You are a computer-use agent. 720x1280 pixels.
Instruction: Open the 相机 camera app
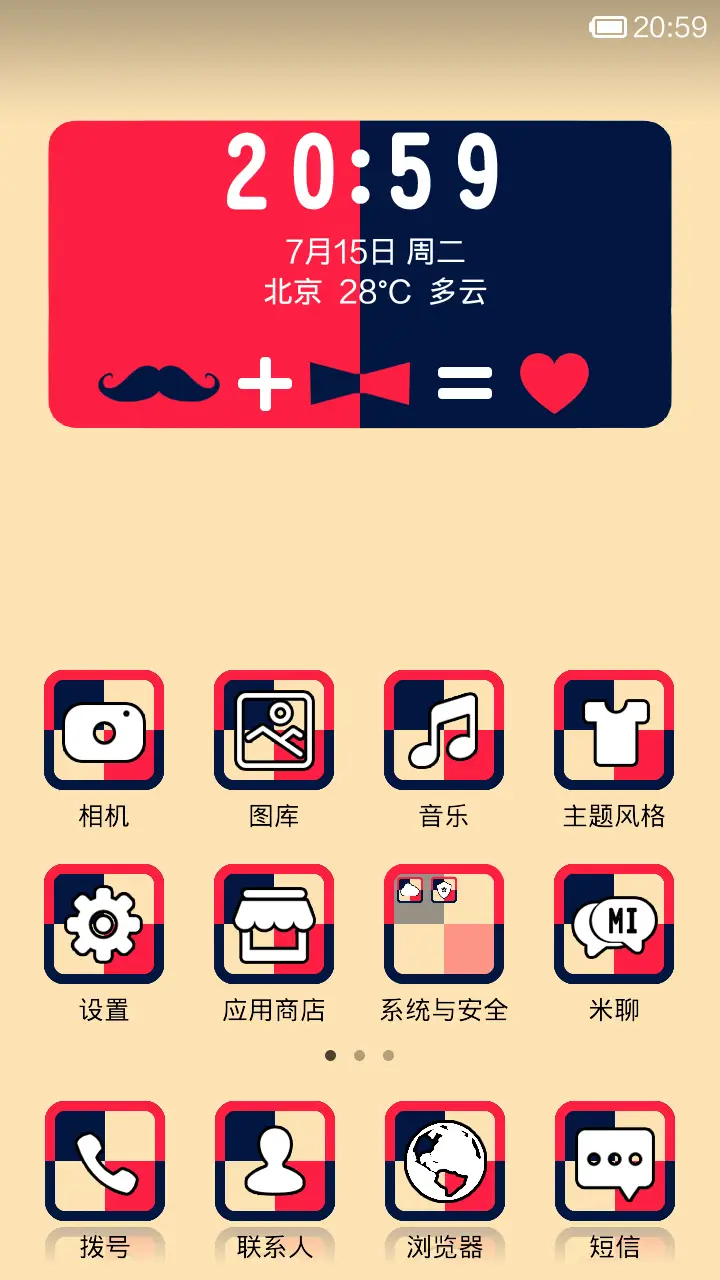pos(104,730)
